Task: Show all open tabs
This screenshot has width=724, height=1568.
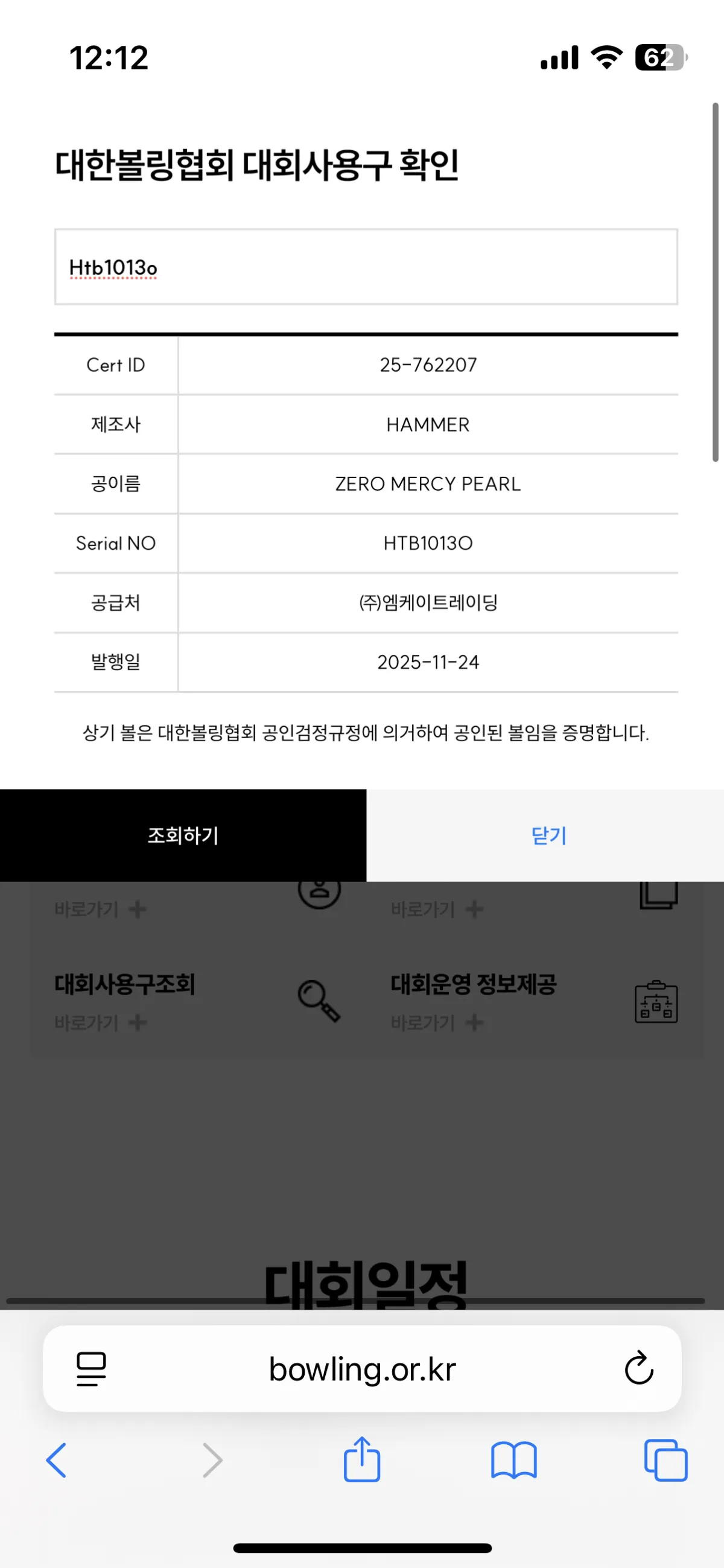Action: [665, 1460]
